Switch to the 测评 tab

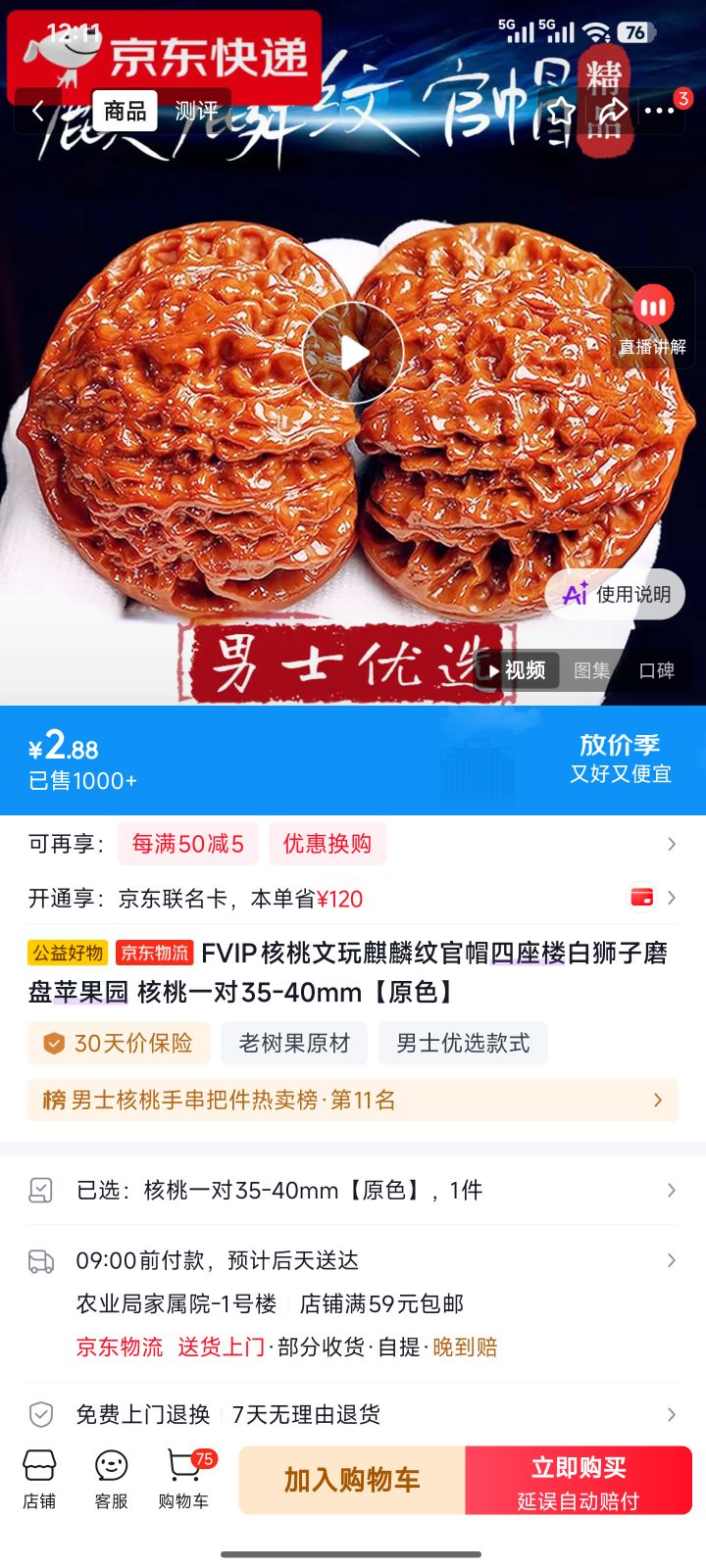[x=196, y=111]
